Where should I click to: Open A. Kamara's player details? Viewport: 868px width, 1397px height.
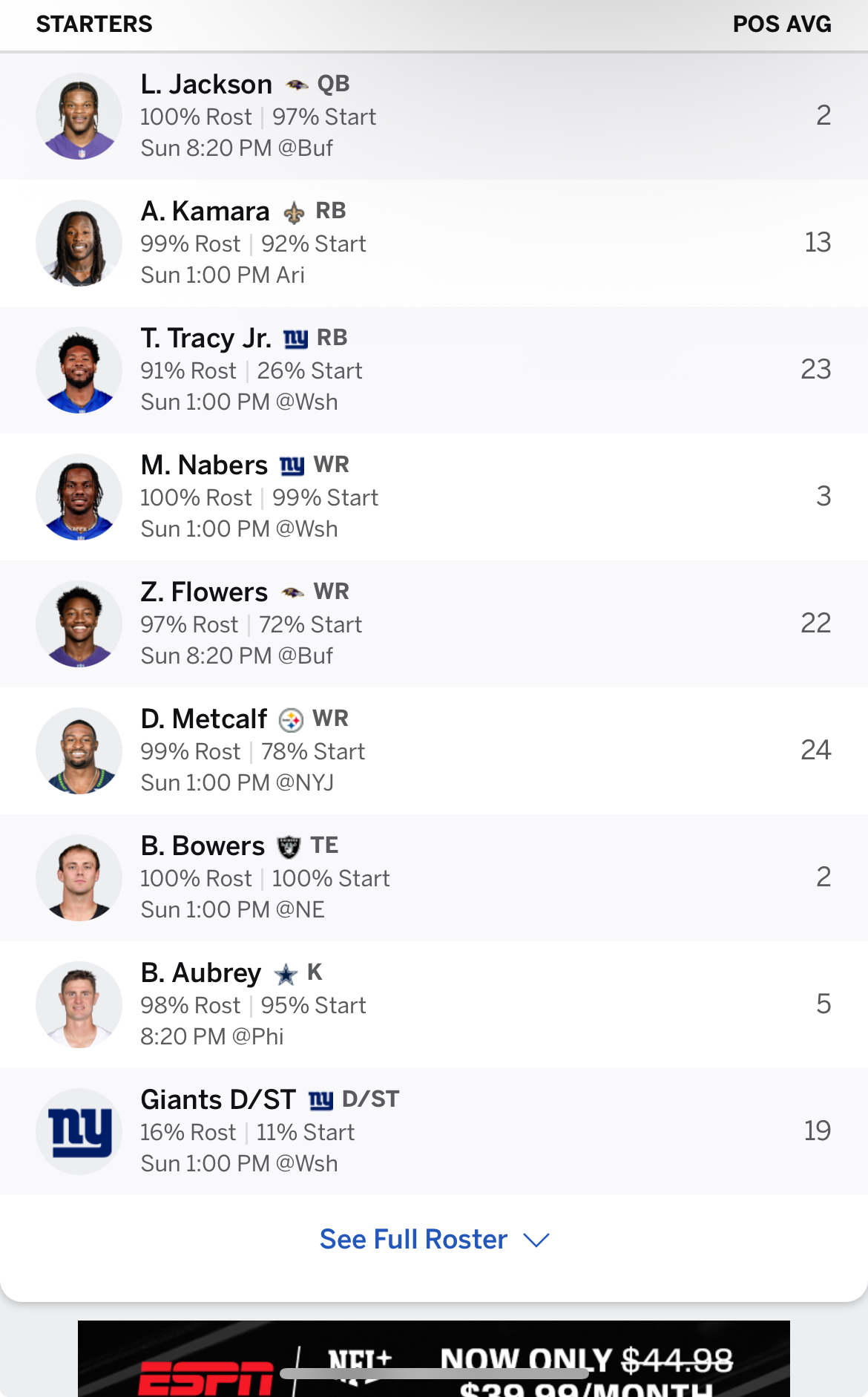205,212
